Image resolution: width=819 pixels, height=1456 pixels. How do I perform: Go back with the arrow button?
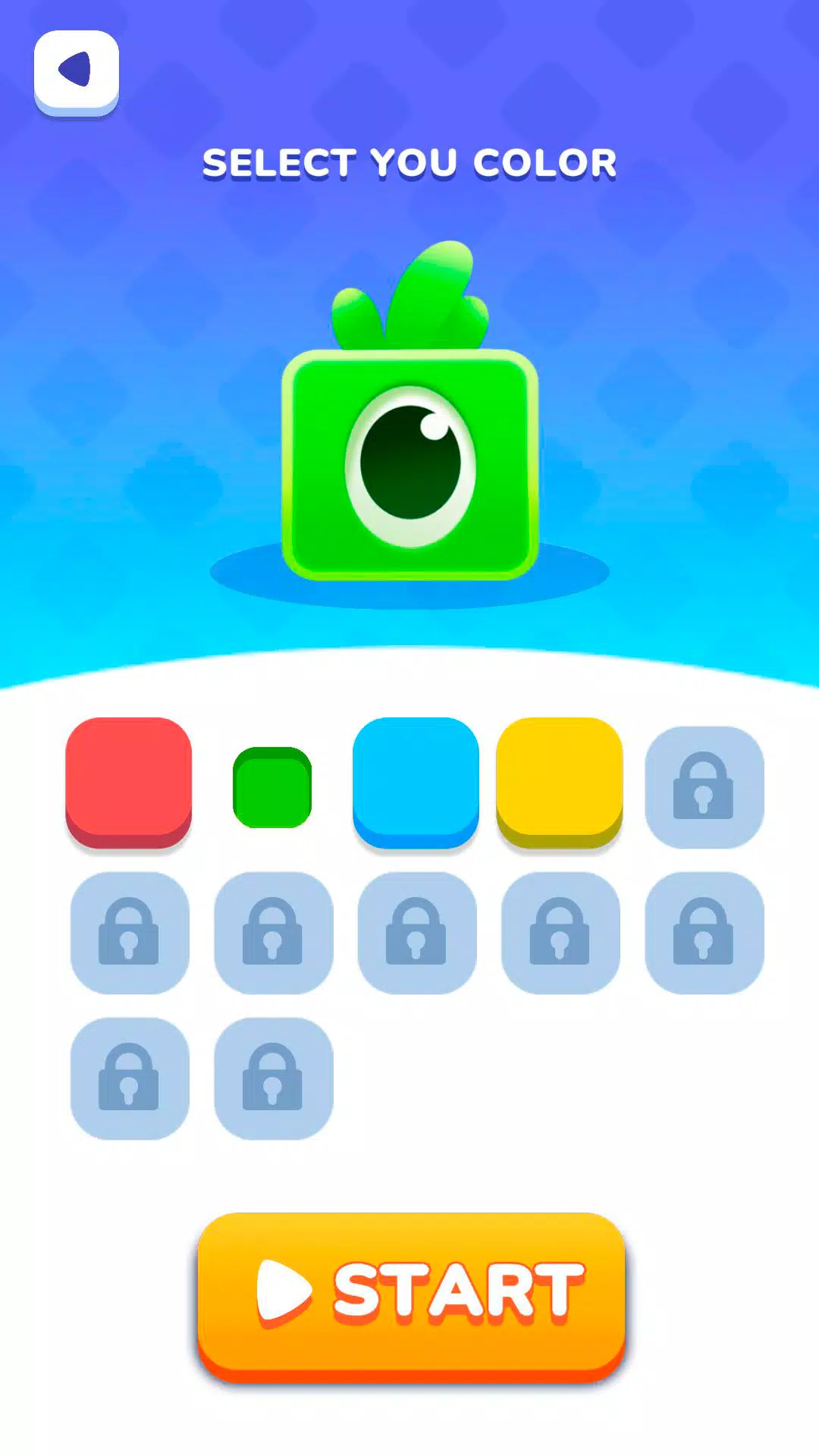[77, 73]
